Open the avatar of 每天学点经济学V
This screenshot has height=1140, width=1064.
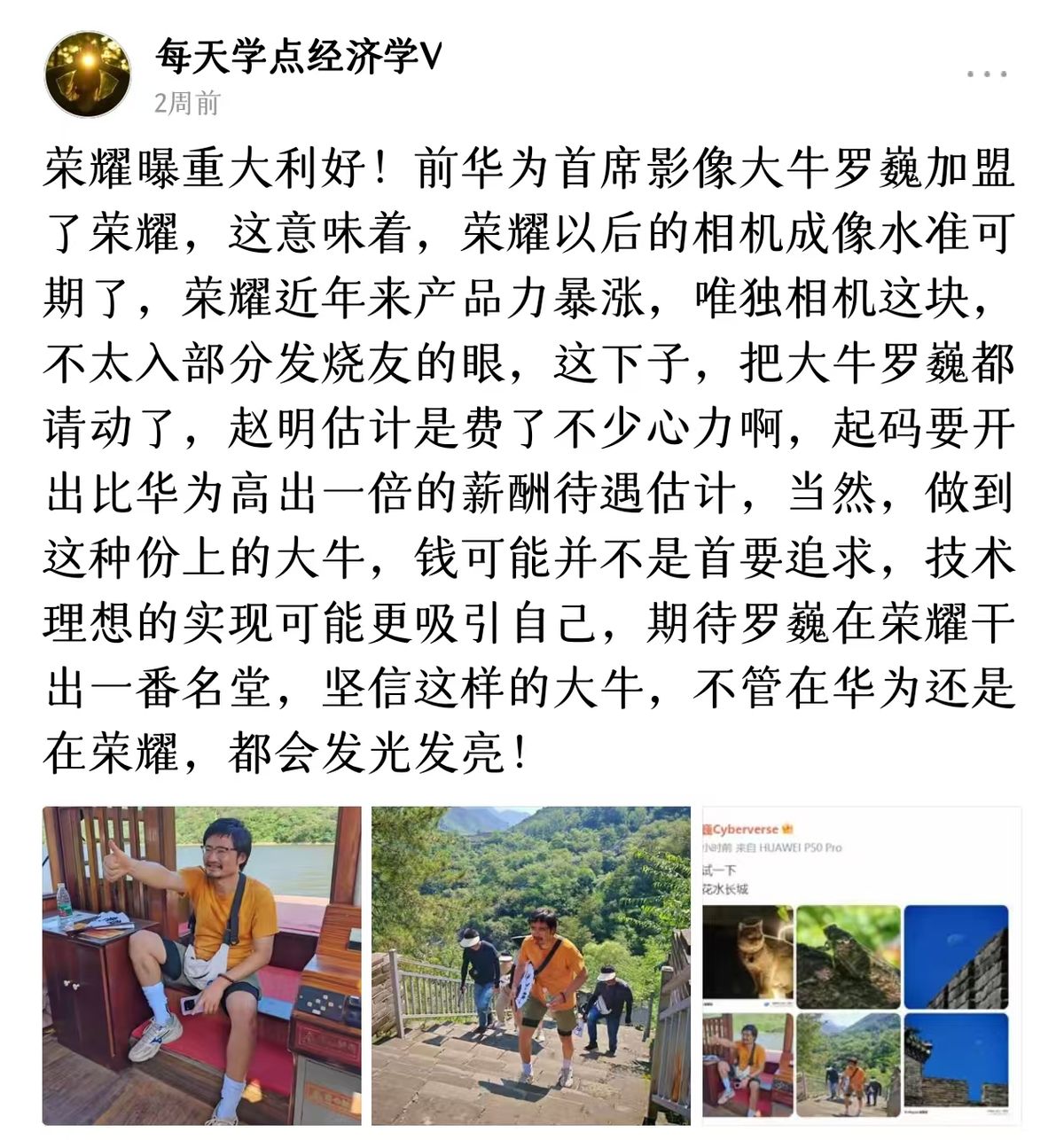(x=88, y=74)
